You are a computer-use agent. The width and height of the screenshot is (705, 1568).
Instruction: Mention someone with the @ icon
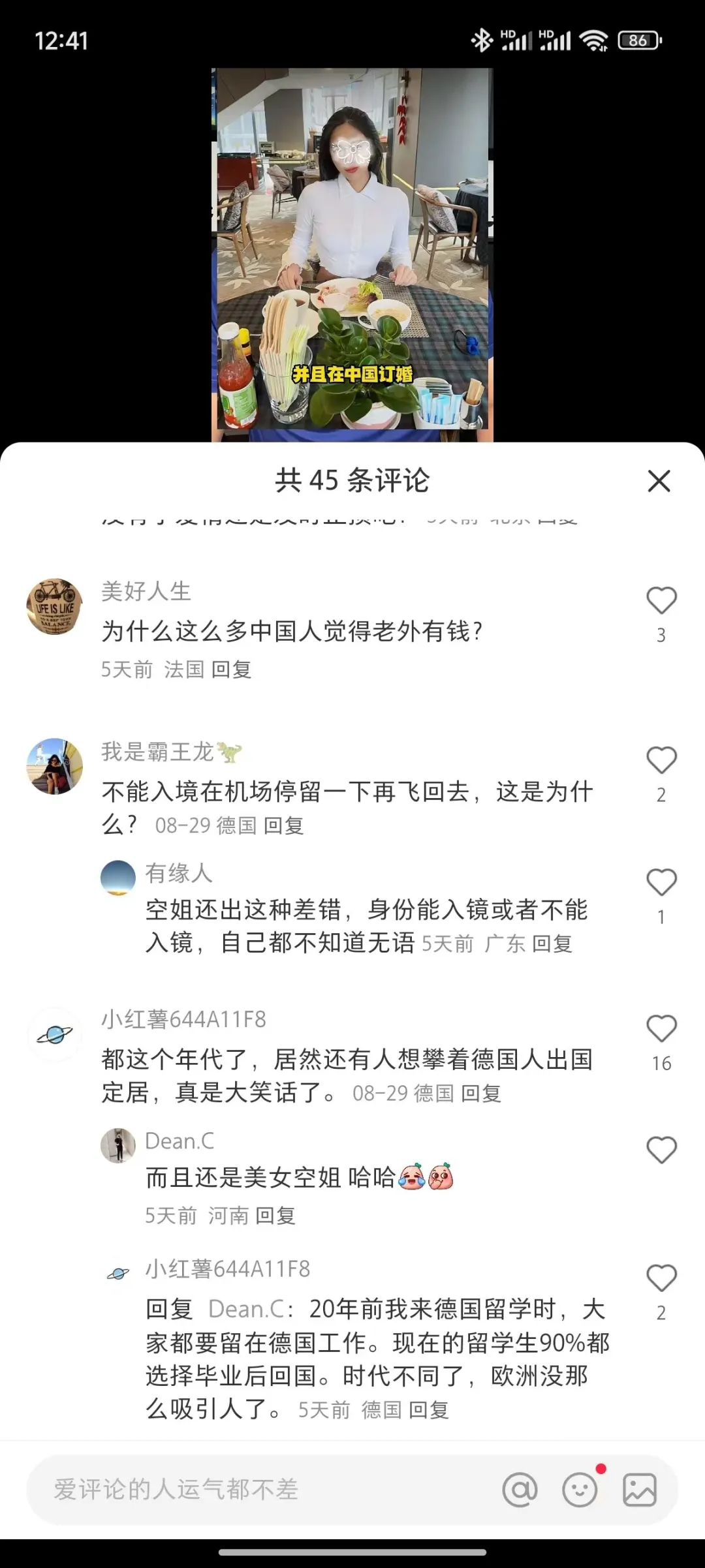(x=520, y=1490)
